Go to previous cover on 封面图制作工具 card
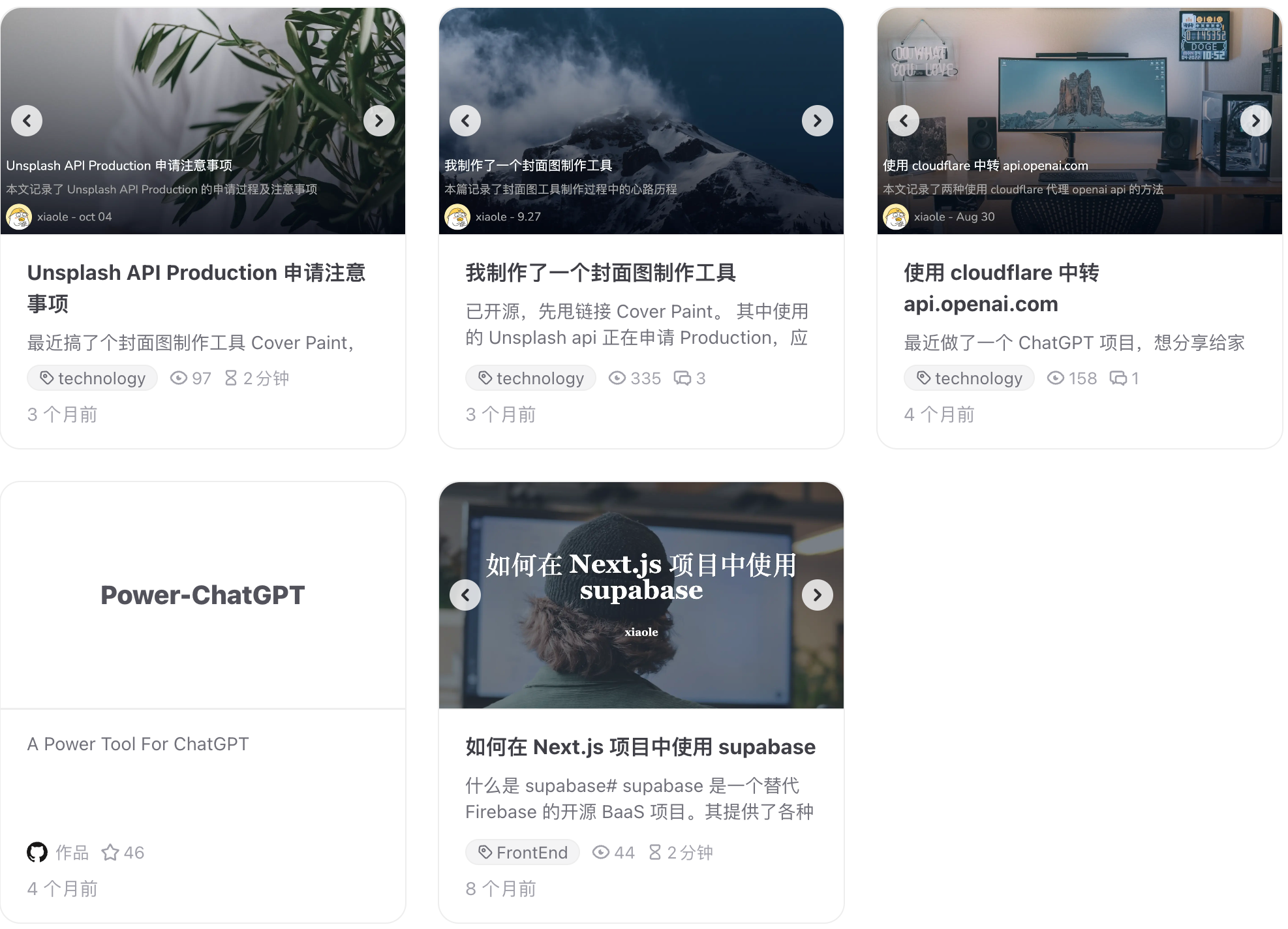 click(x=465, y=121)
